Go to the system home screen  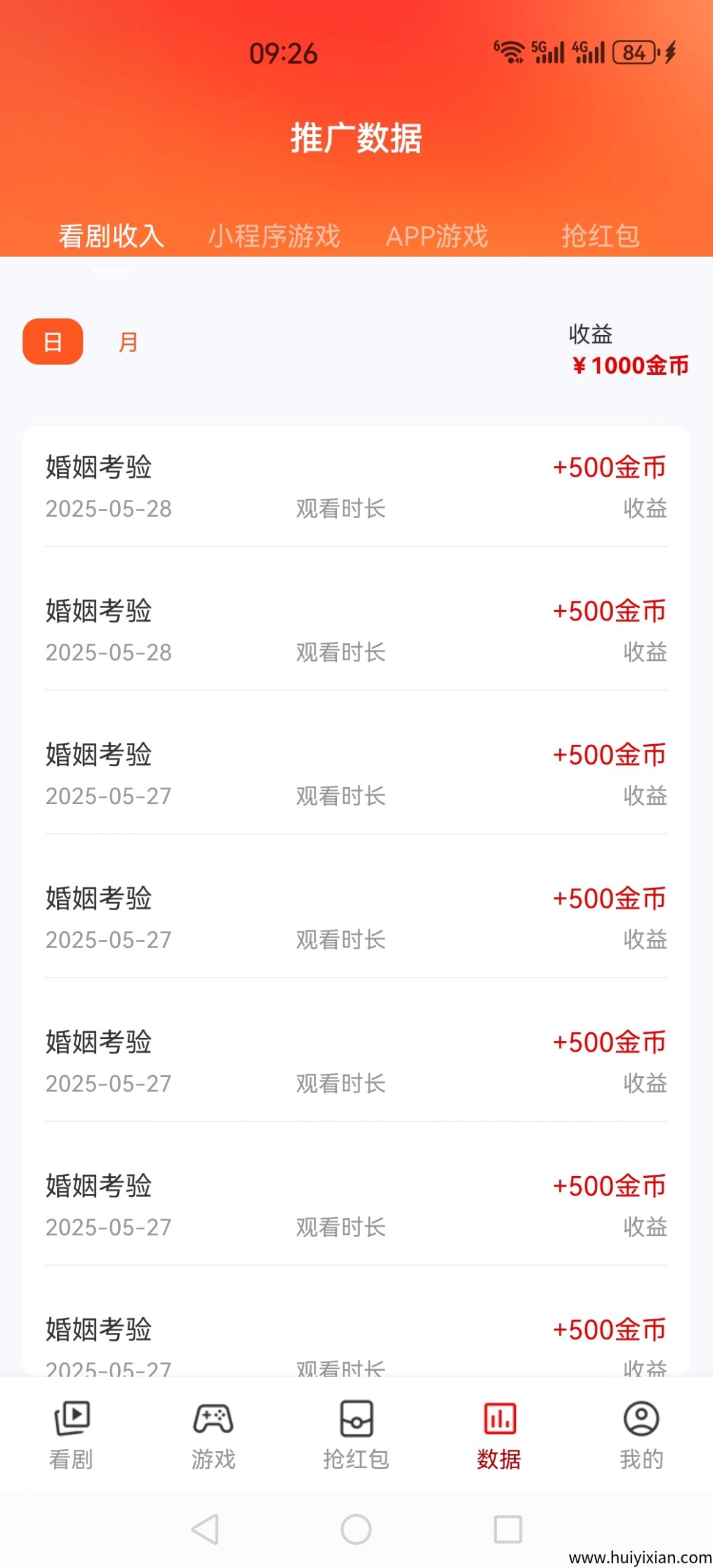coord(356,1529)
